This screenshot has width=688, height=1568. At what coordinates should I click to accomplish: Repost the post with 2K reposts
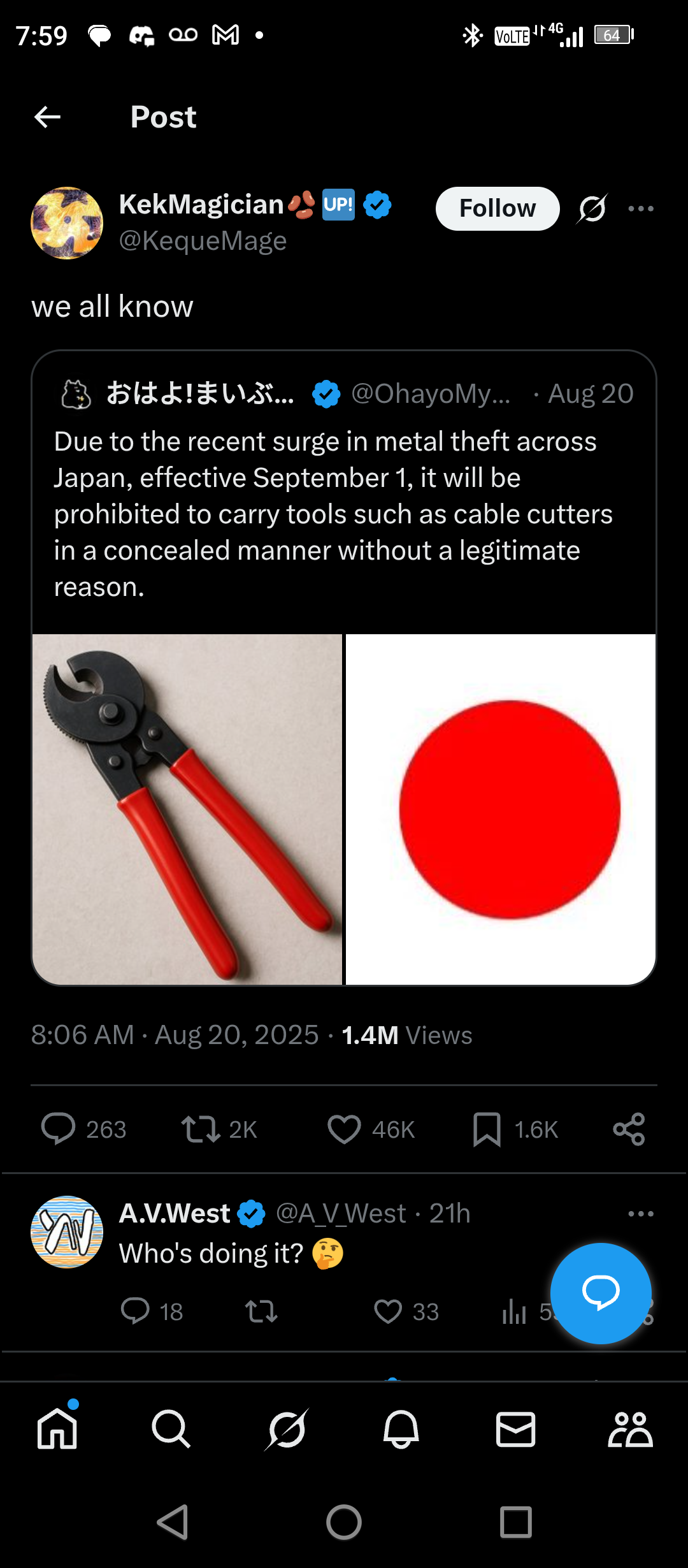point(201,1129)
